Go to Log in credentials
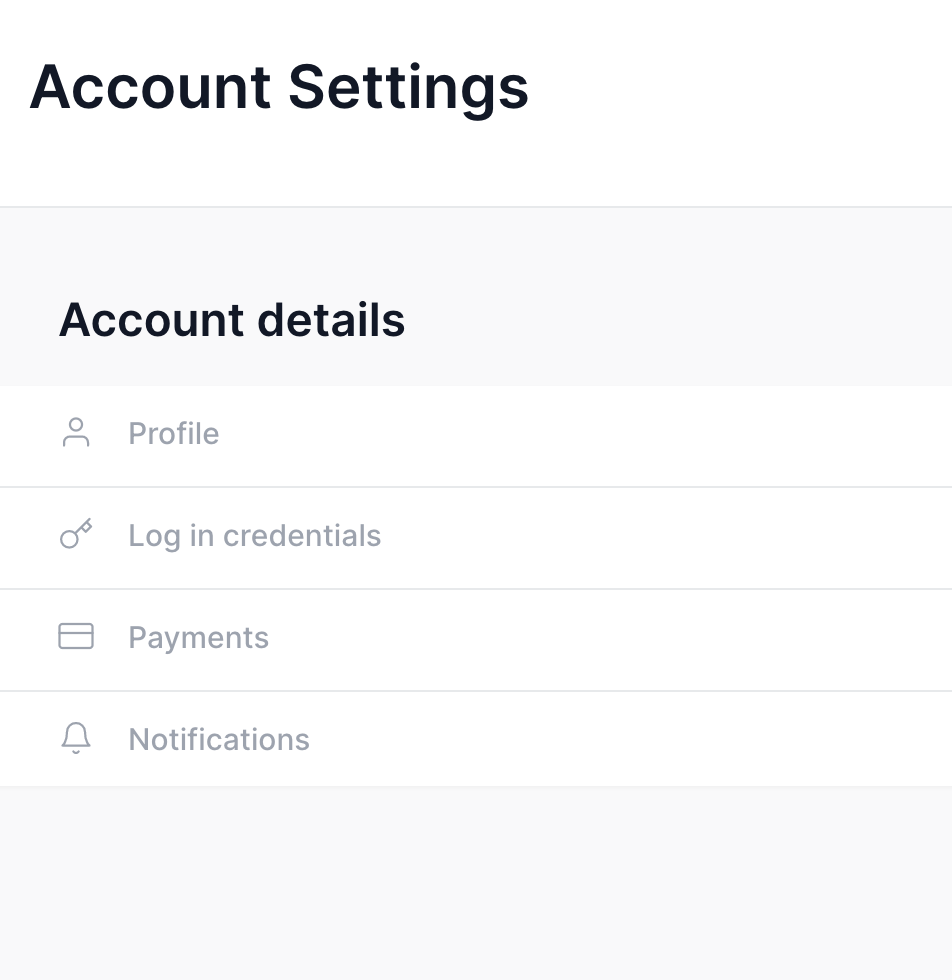952x980 pixels. click(x=254, y=536)
